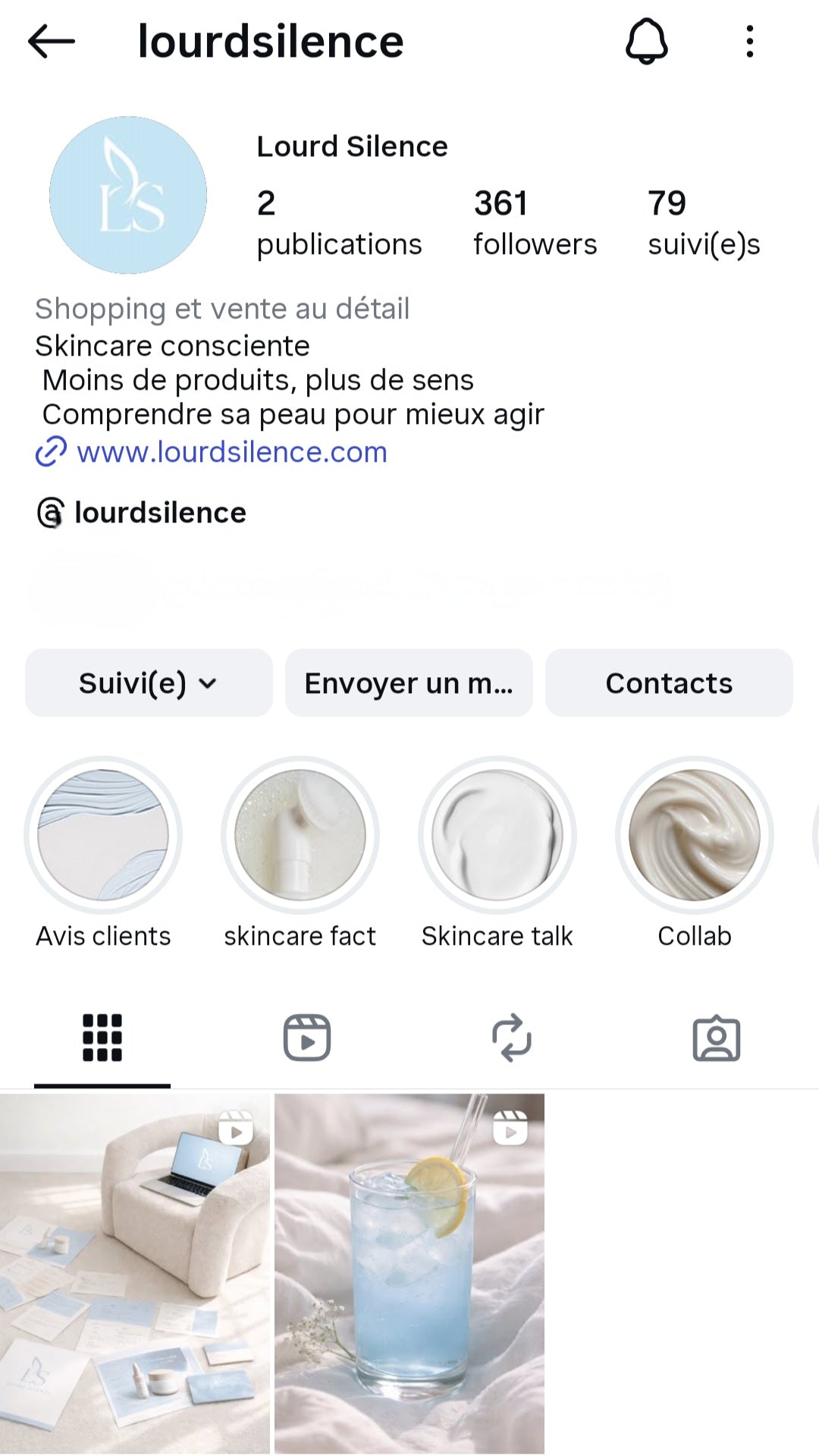Viewport: 819px width, 1456px height.
Task: Open the Avis clients highlight
Action: [103, 835]
